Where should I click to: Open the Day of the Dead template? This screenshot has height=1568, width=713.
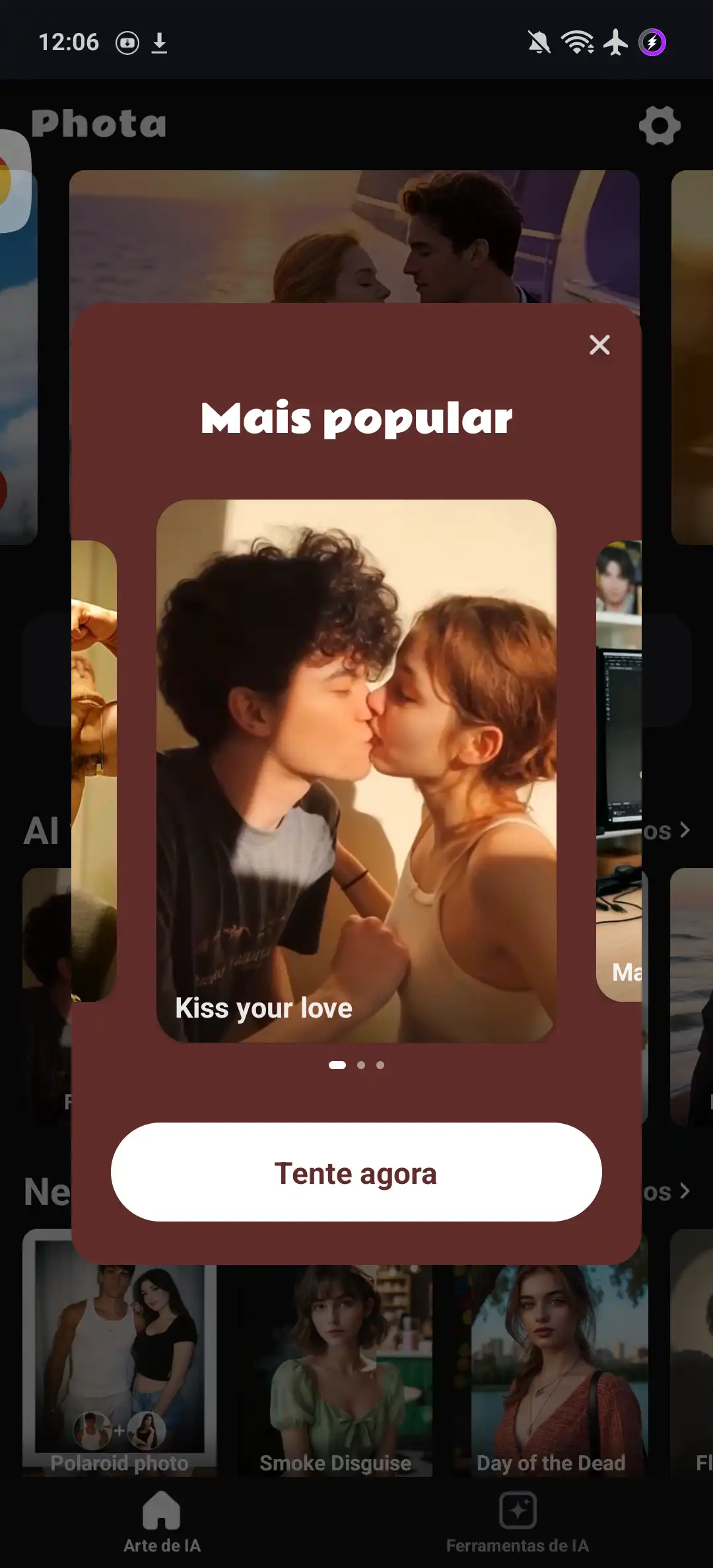tap(551, 1370)
